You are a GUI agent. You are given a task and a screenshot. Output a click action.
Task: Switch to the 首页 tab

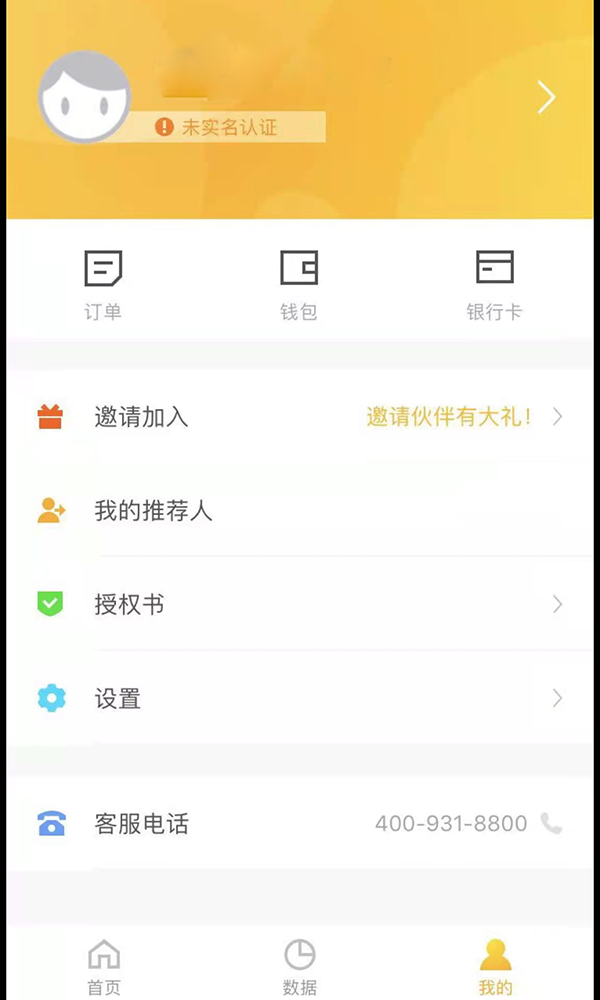104,967
